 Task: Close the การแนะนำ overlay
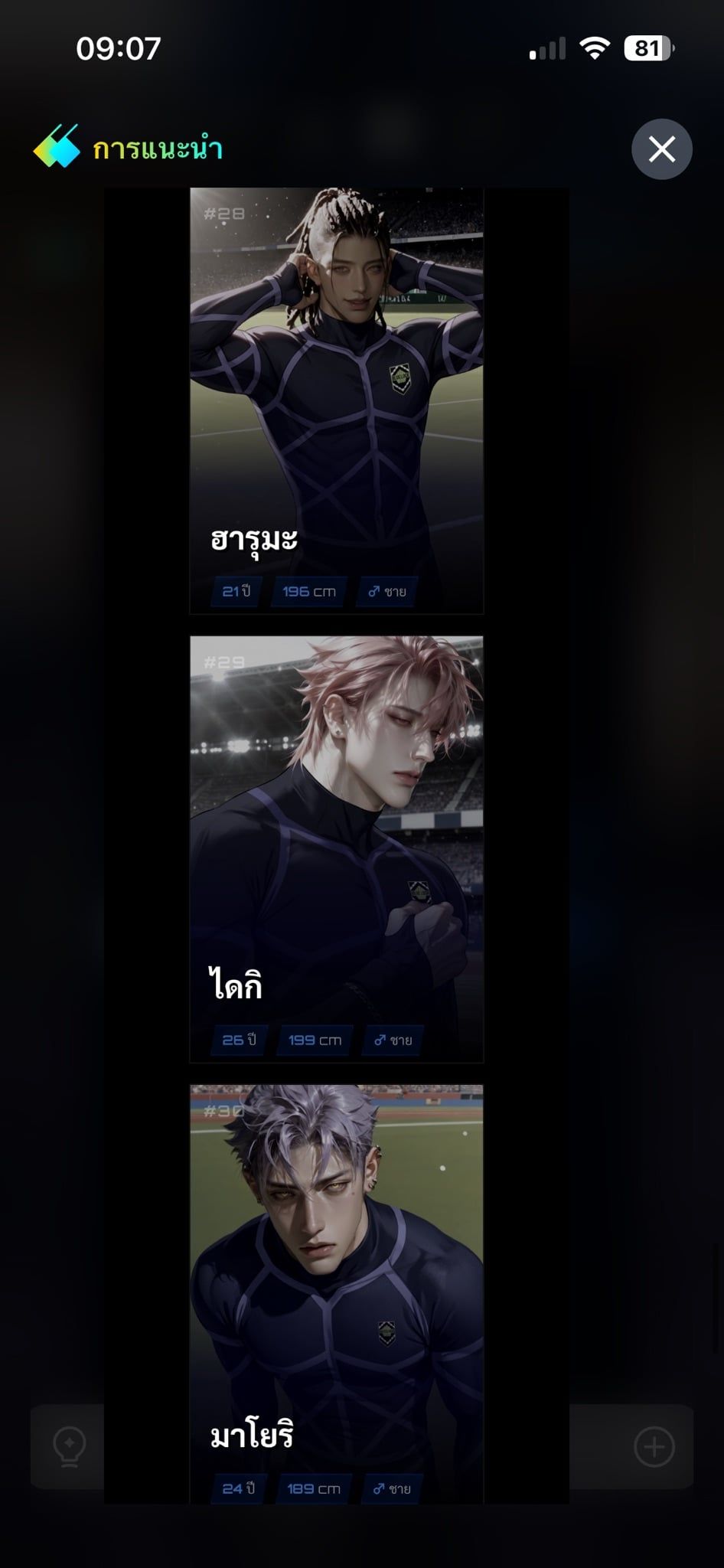[661, 149]
